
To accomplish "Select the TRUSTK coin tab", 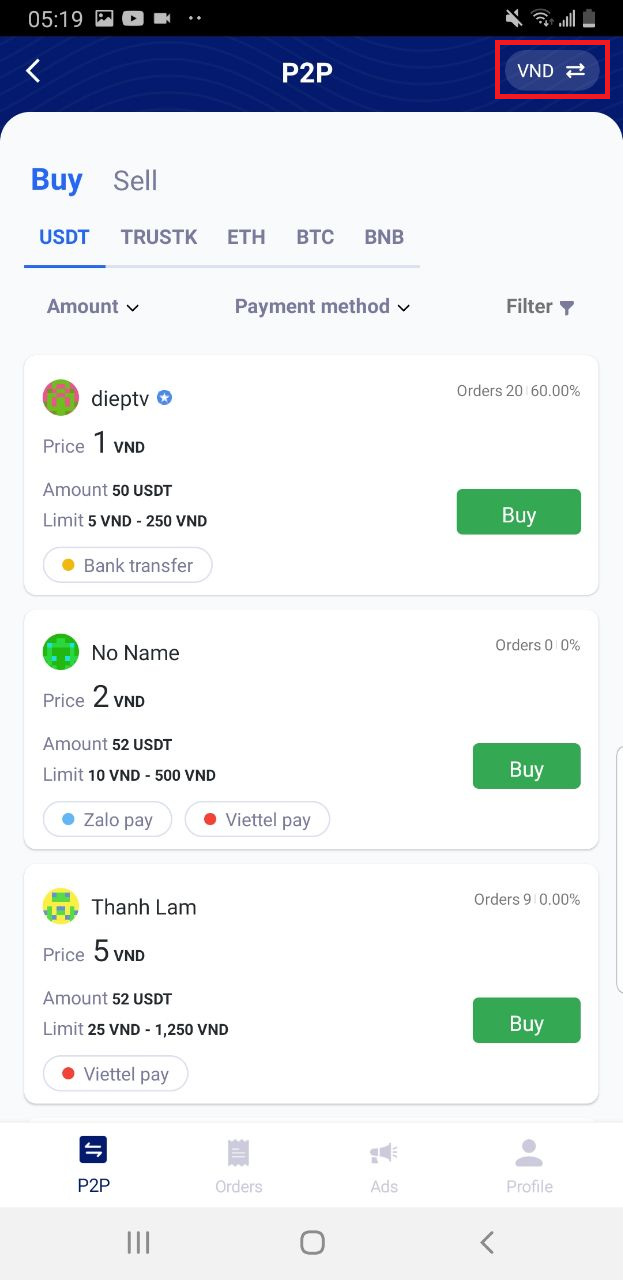I will (159, 237).
